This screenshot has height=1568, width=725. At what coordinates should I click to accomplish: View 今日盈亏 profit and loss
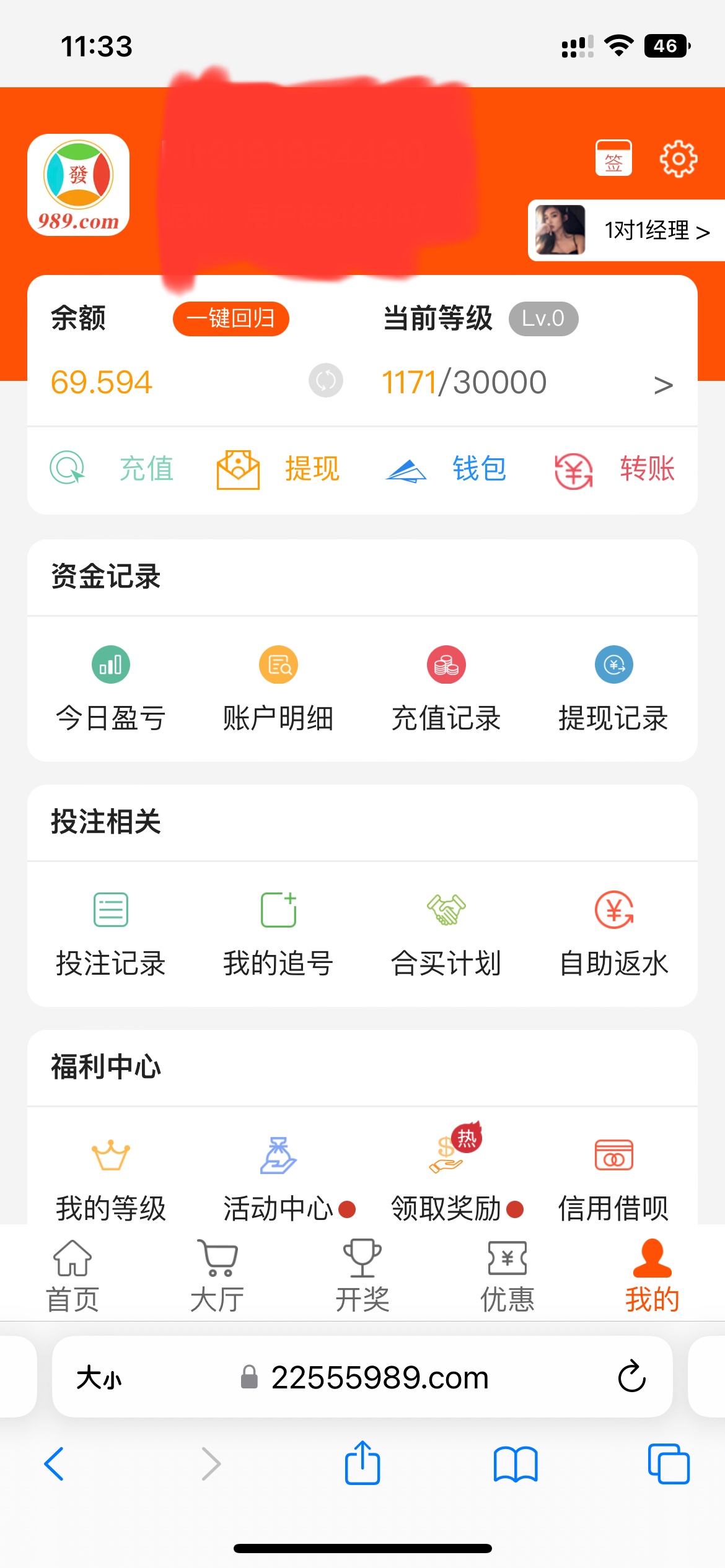click(x=111, y=687)
